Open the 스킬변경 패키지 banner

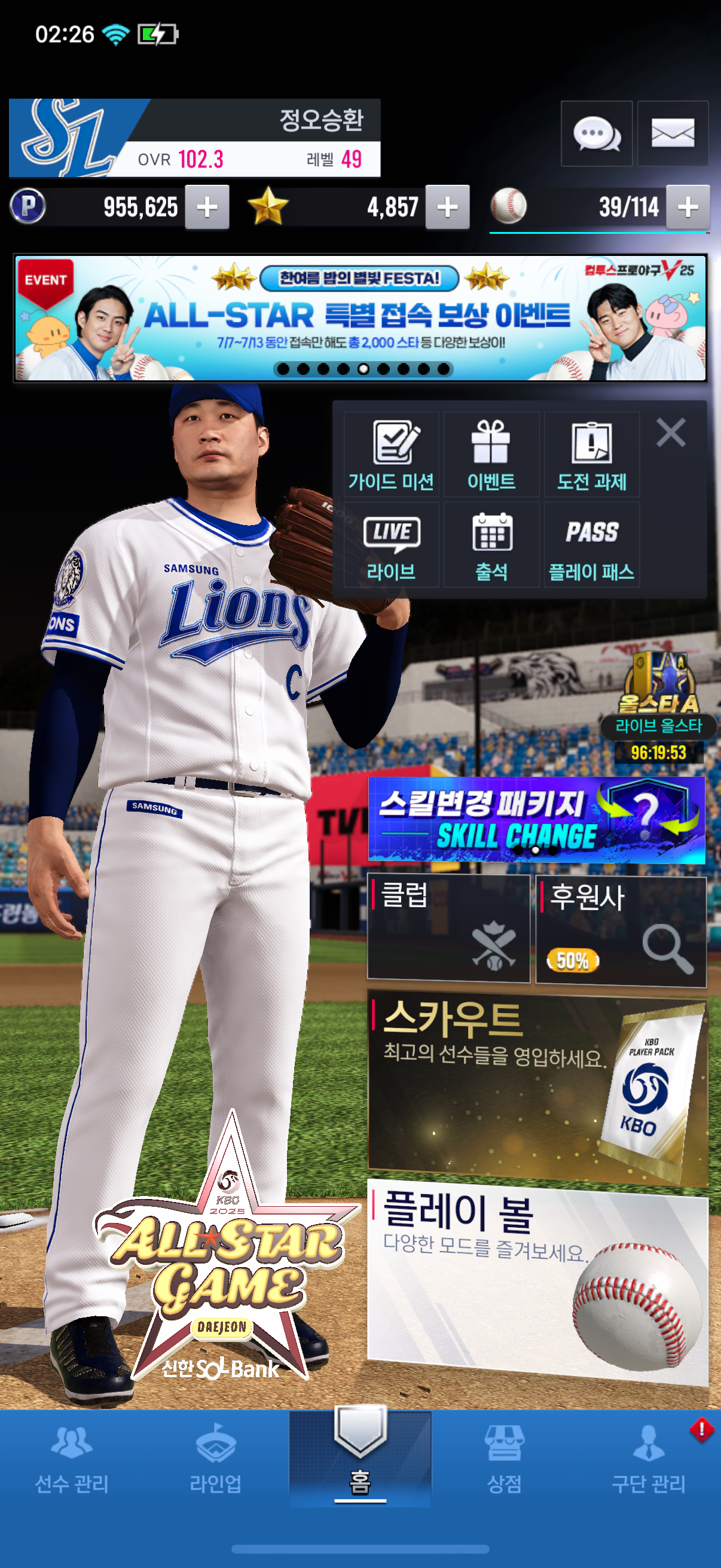click(536, 819)
